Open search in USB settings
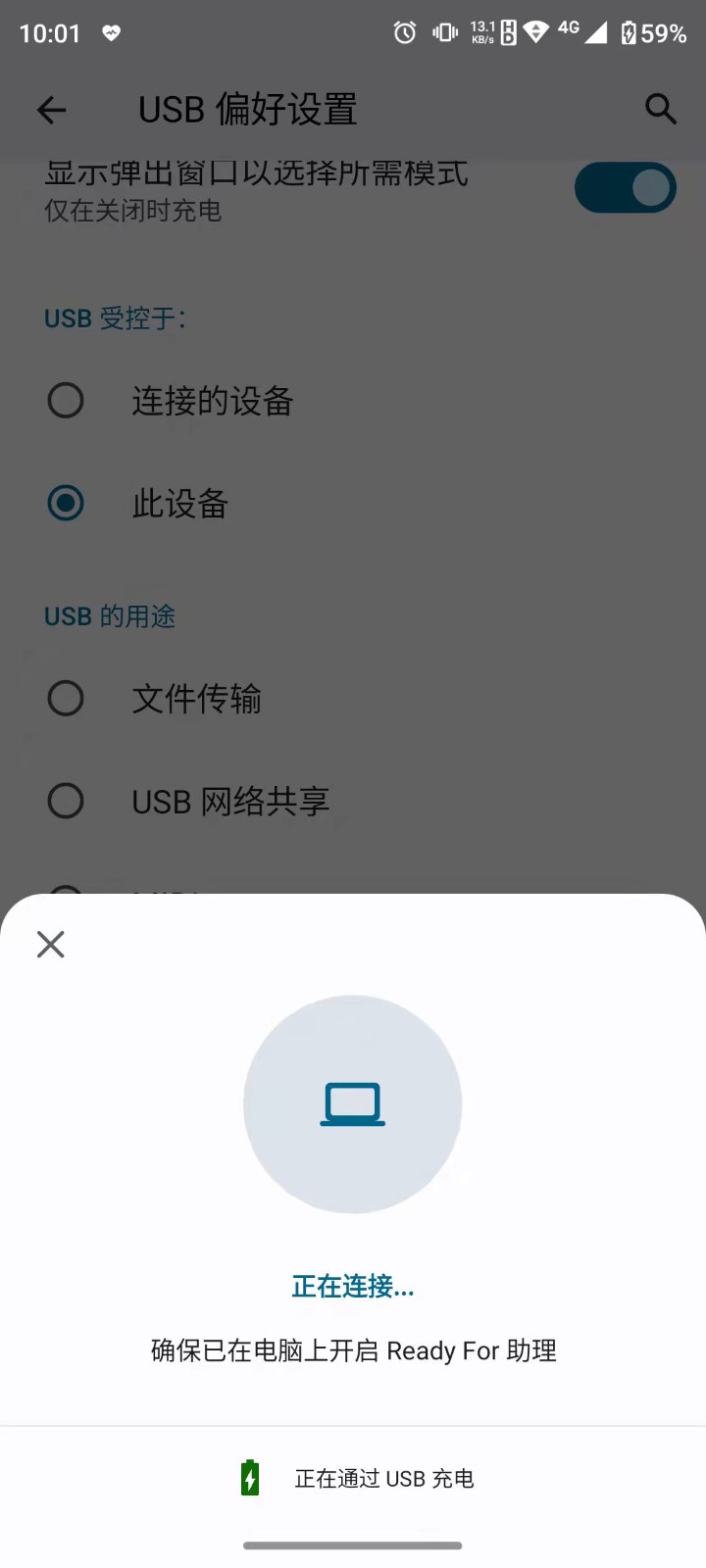Image resolution: width=706 pixels, height=1568 pixels. pyautogui.click(x=661, y=110)
